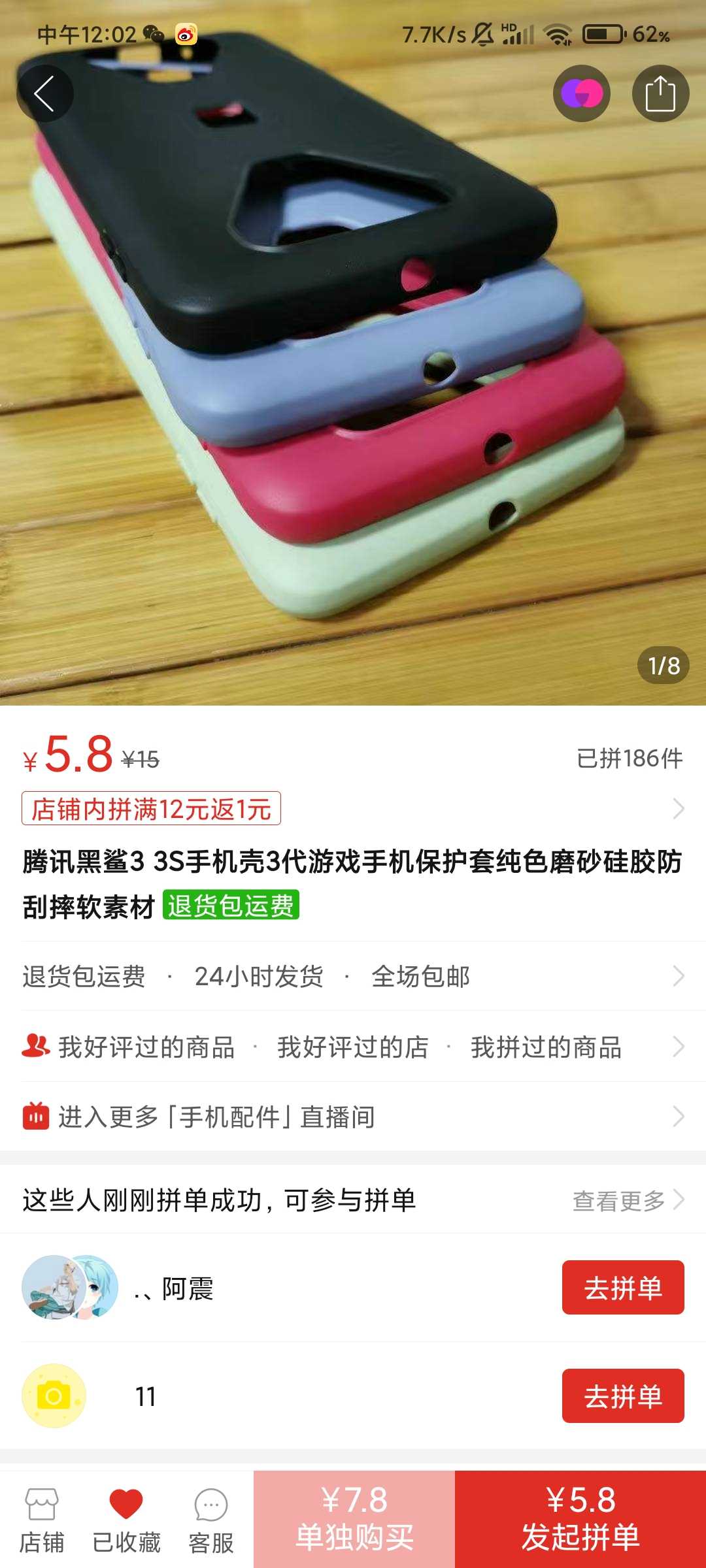706x1568 pixels.
Task: Open the purple-pink circles icon
Action: pos(582,93)
